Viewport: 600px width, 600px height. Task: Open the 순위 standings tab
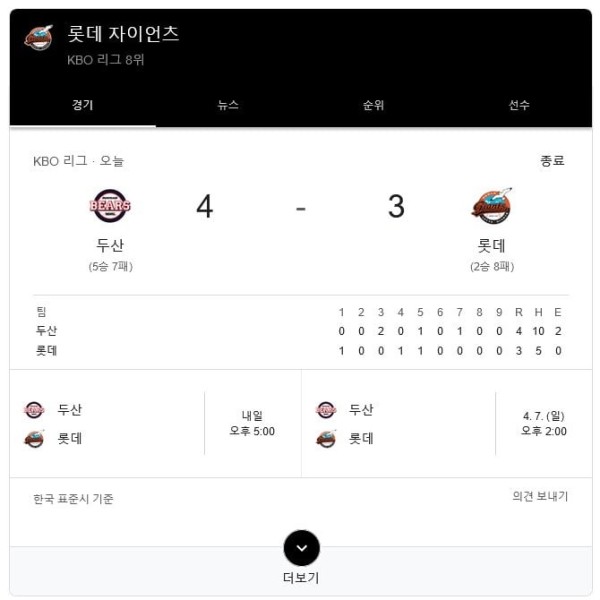[373, 105]
